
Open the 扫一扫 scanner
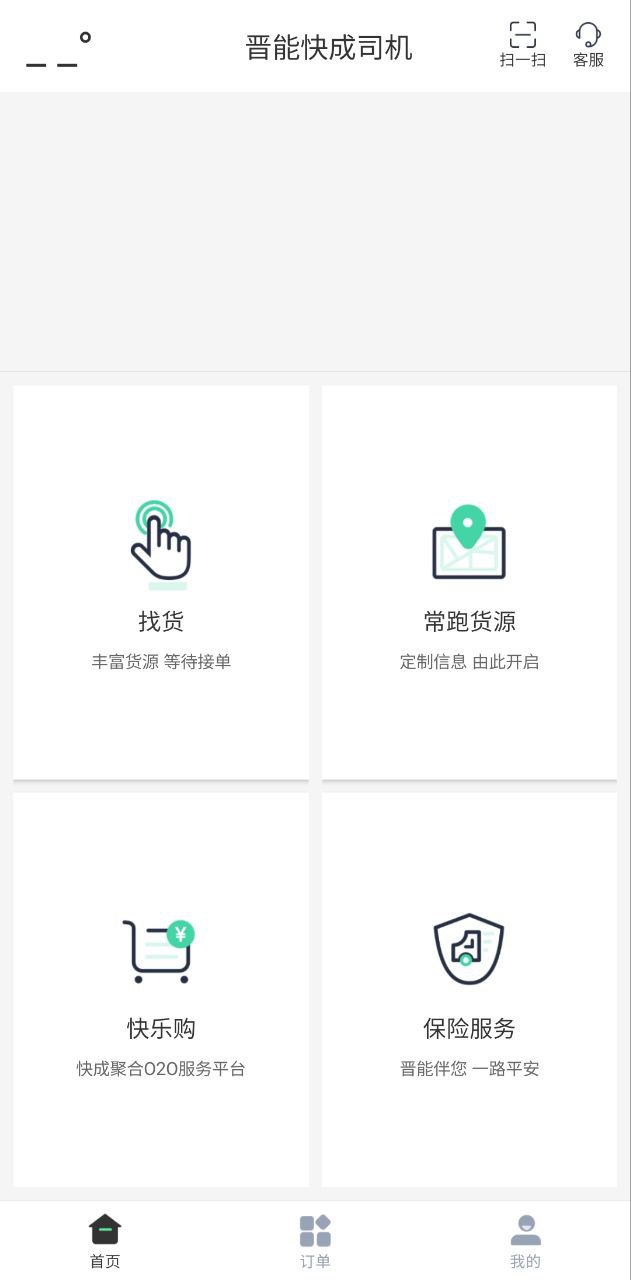523,45
